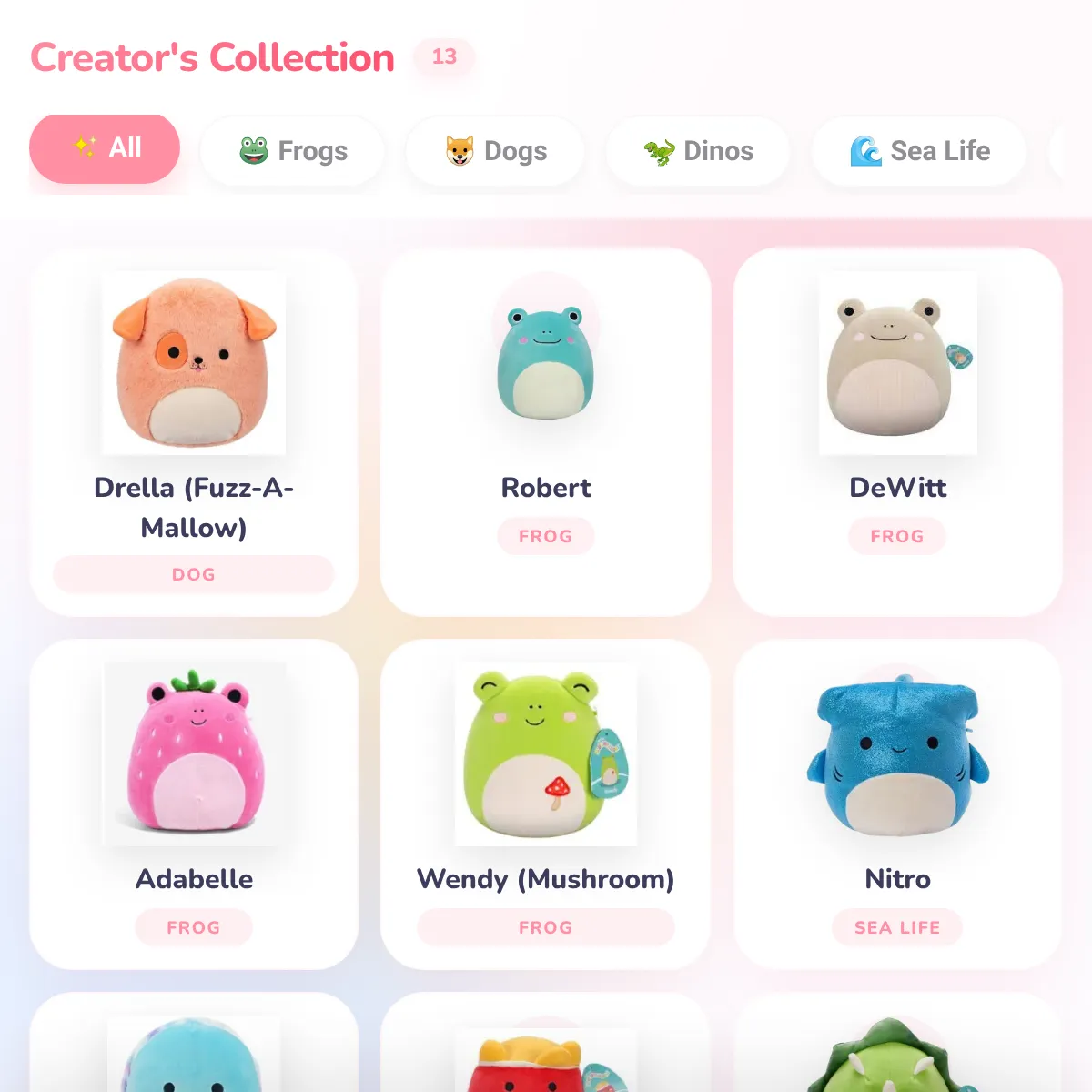This screenshot has height=1092, width=1092.
Task: Select the All filter chip
Action: click(x=105, y=148)
